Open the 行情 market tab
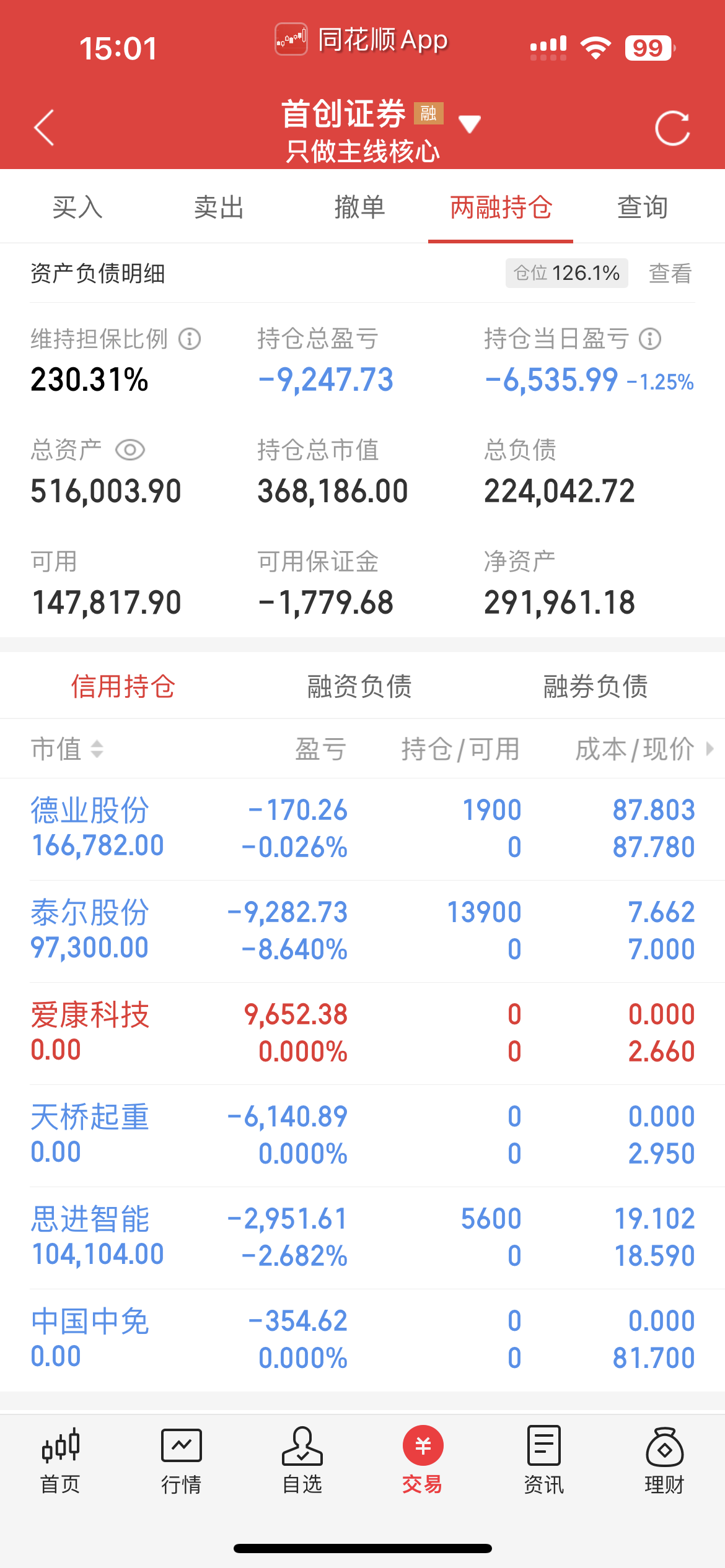The width and height of the screenshot is (725, 1568). coord(181,1461)
